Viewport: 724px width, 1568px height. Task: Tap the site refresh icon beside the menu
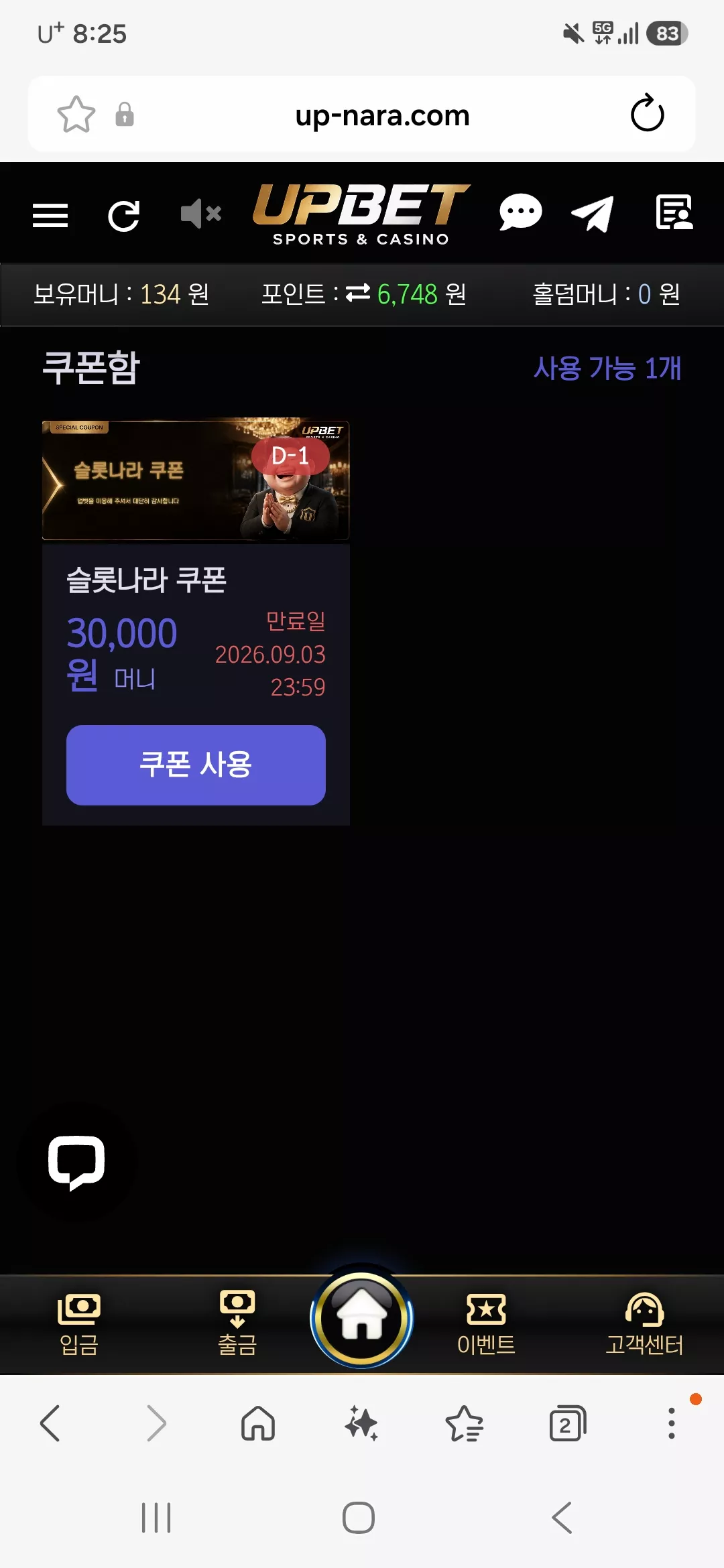pos(124,215)
